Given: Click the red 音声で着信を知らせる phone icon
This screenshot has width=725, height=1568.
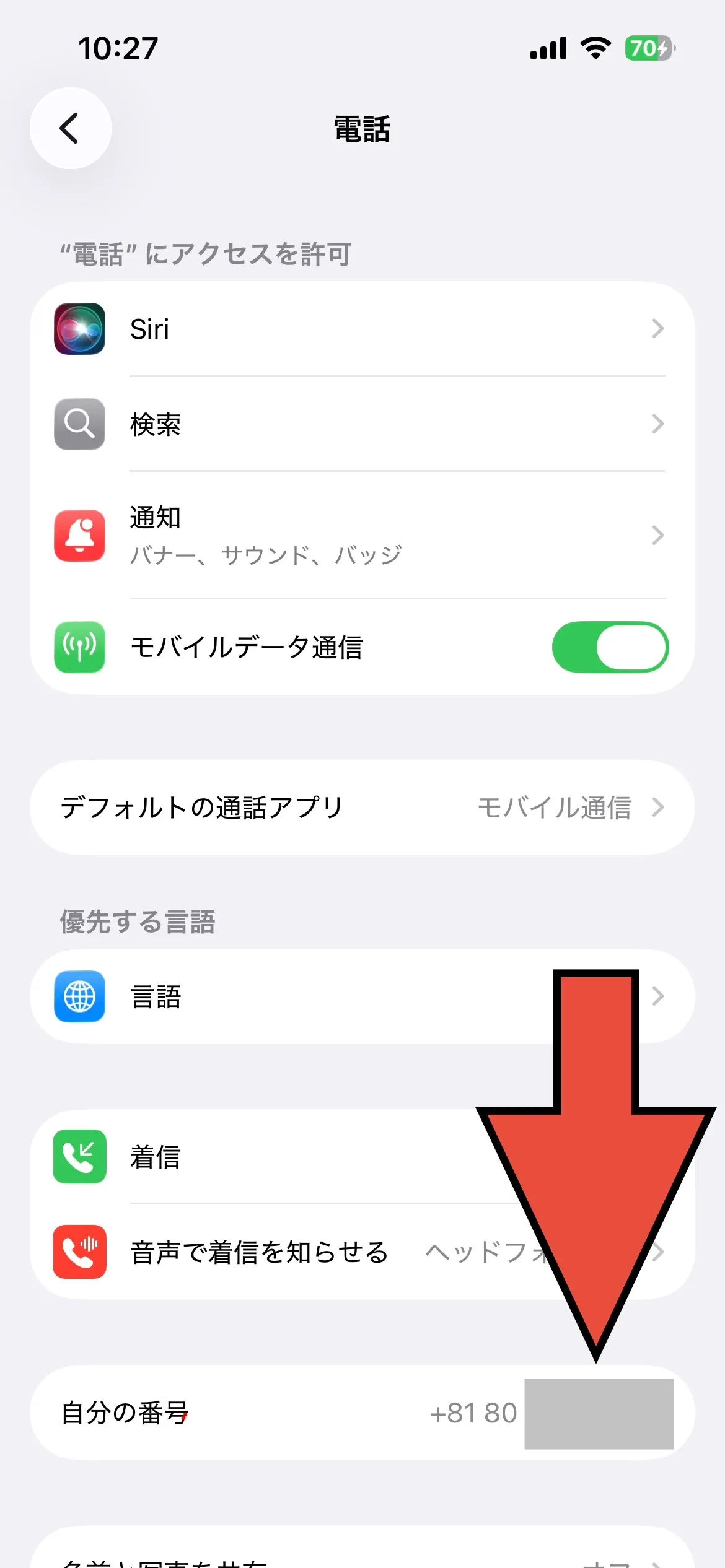Looking at the screenshot, I should pyautogui.click(x=79, y=1250).
